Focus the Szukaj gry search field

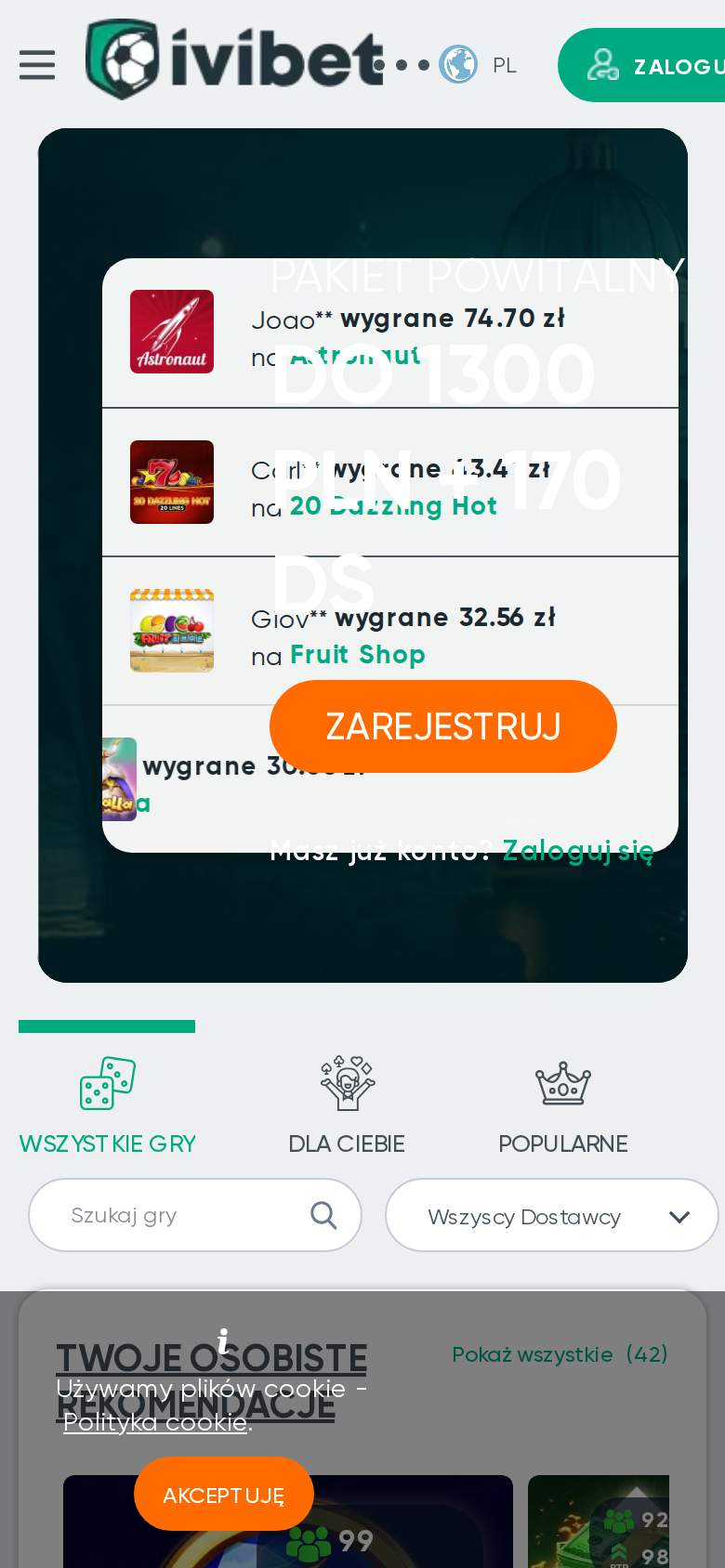pos(195,1215)
